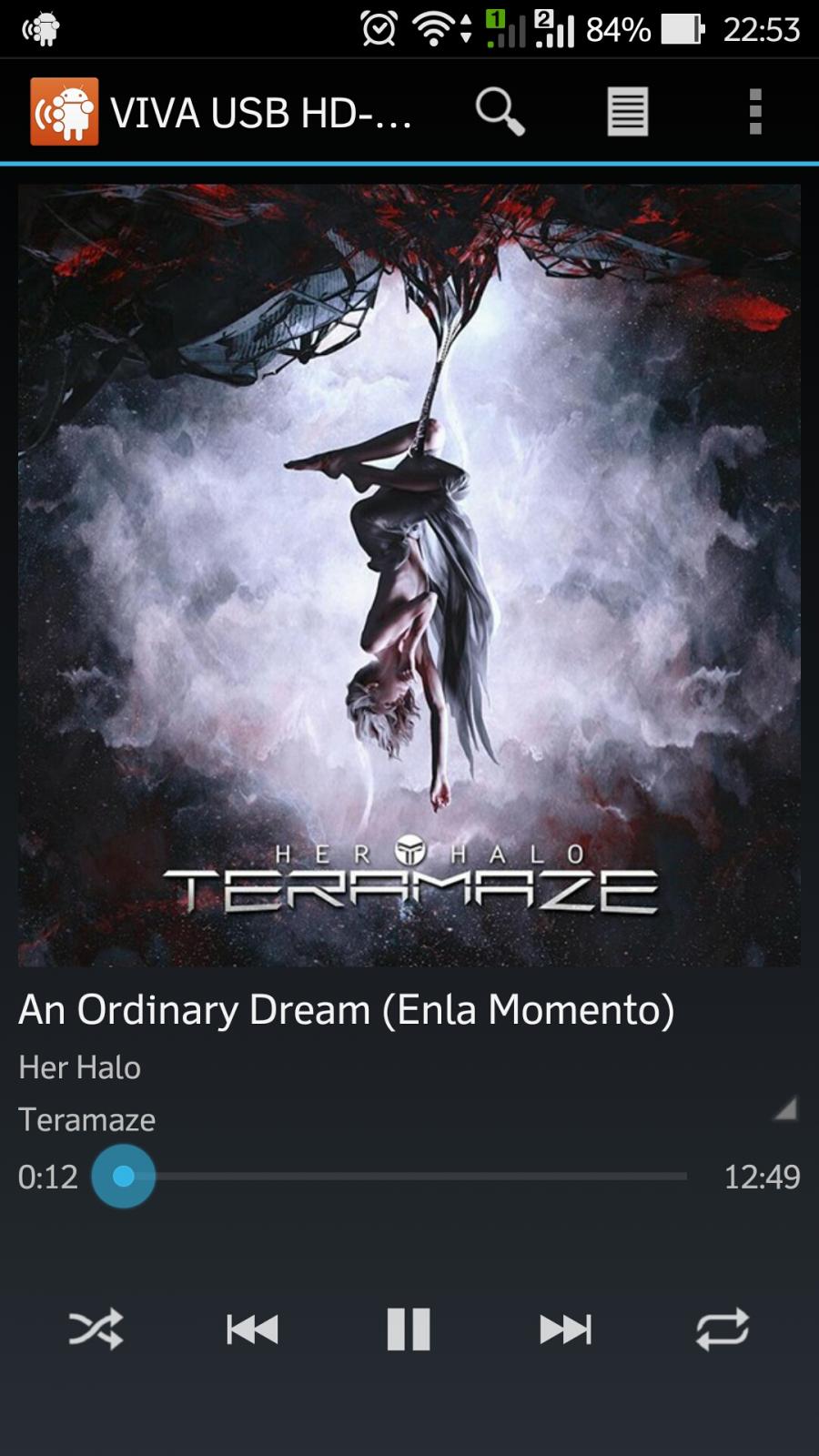Open the overflow menu
Screen dimensions: 819x1456
(755, 112)
